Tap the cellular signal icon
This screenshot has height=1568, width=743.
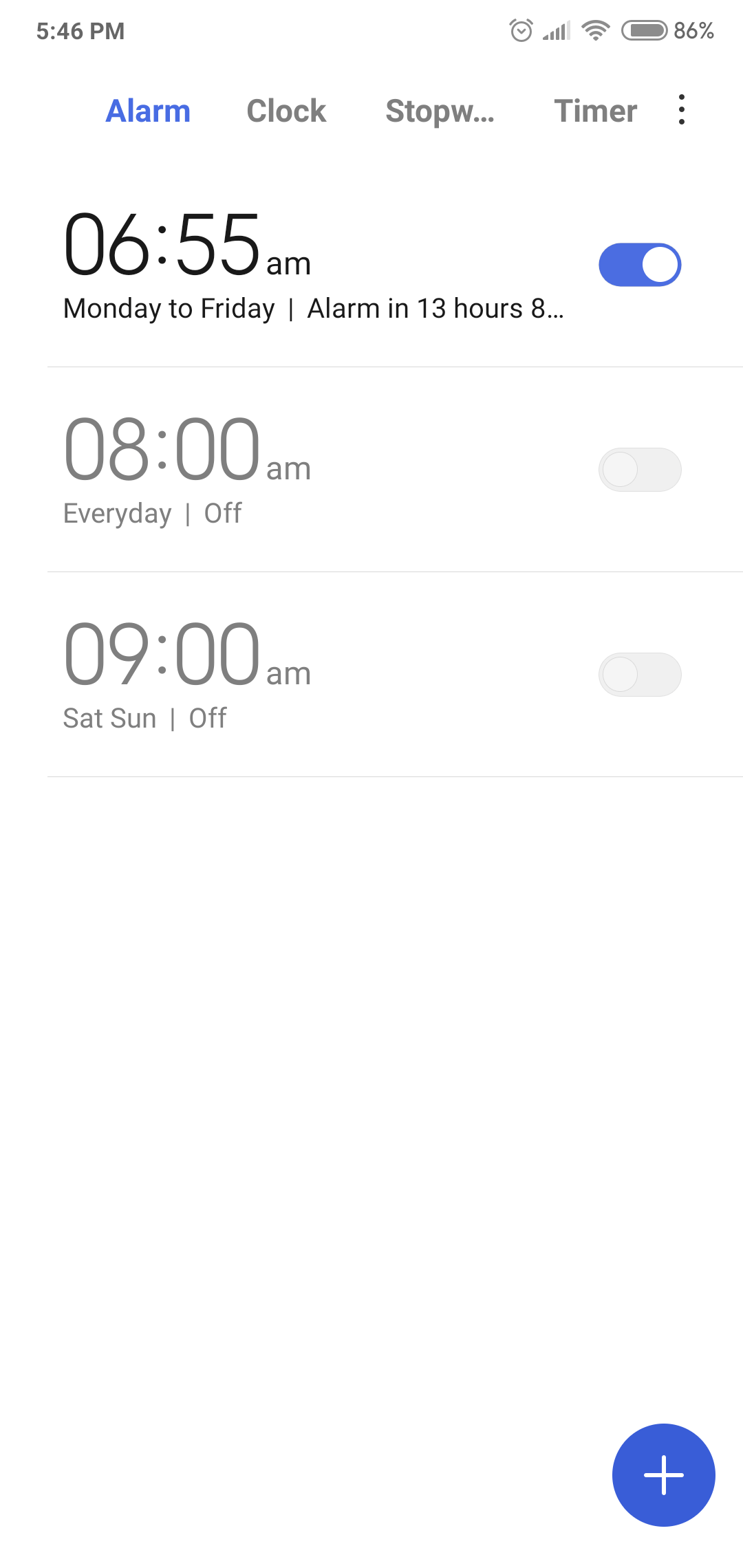pyautogui.click(x=556, y=30)
